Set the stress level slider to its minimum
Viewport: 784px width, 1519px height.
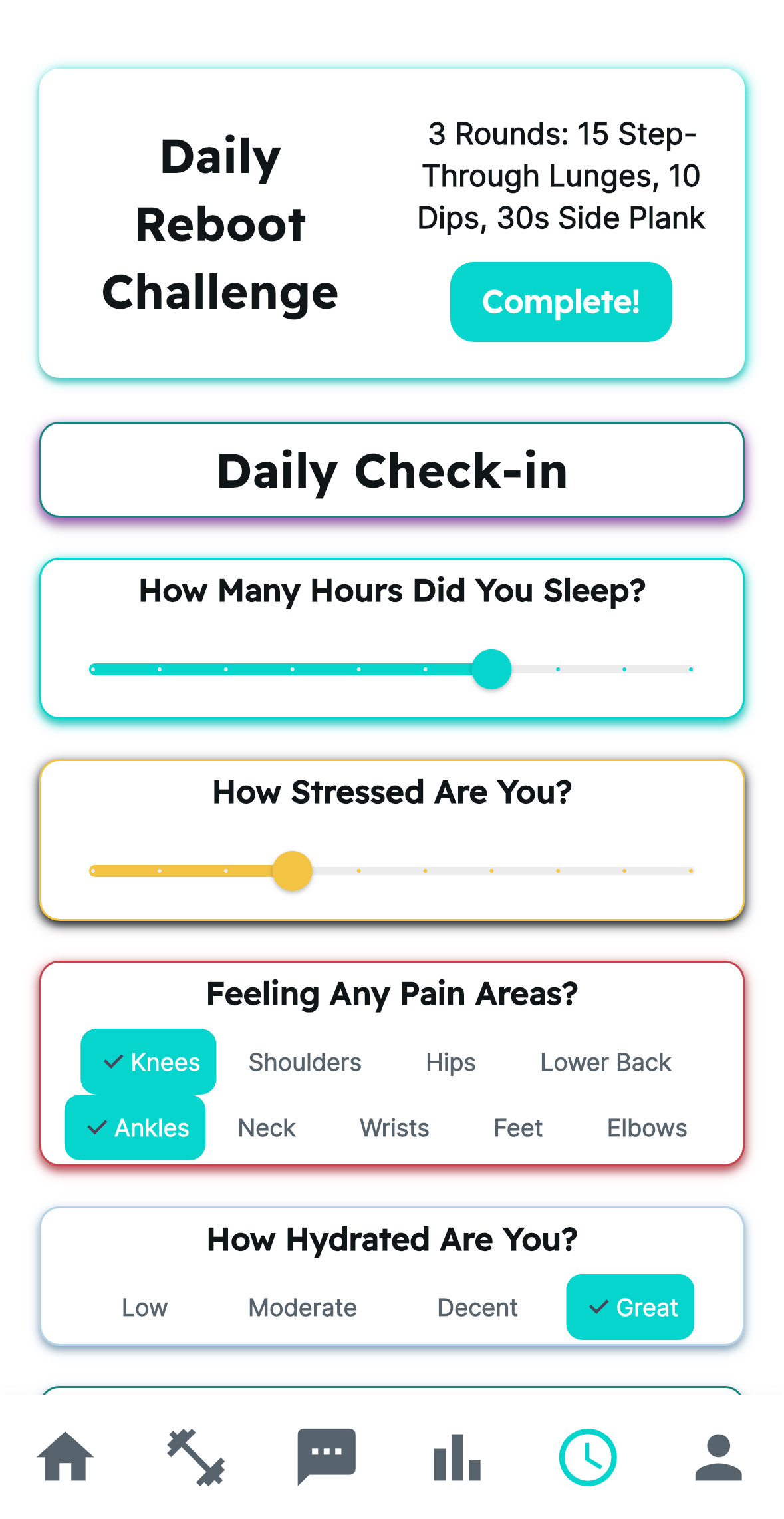click(93, 871)
